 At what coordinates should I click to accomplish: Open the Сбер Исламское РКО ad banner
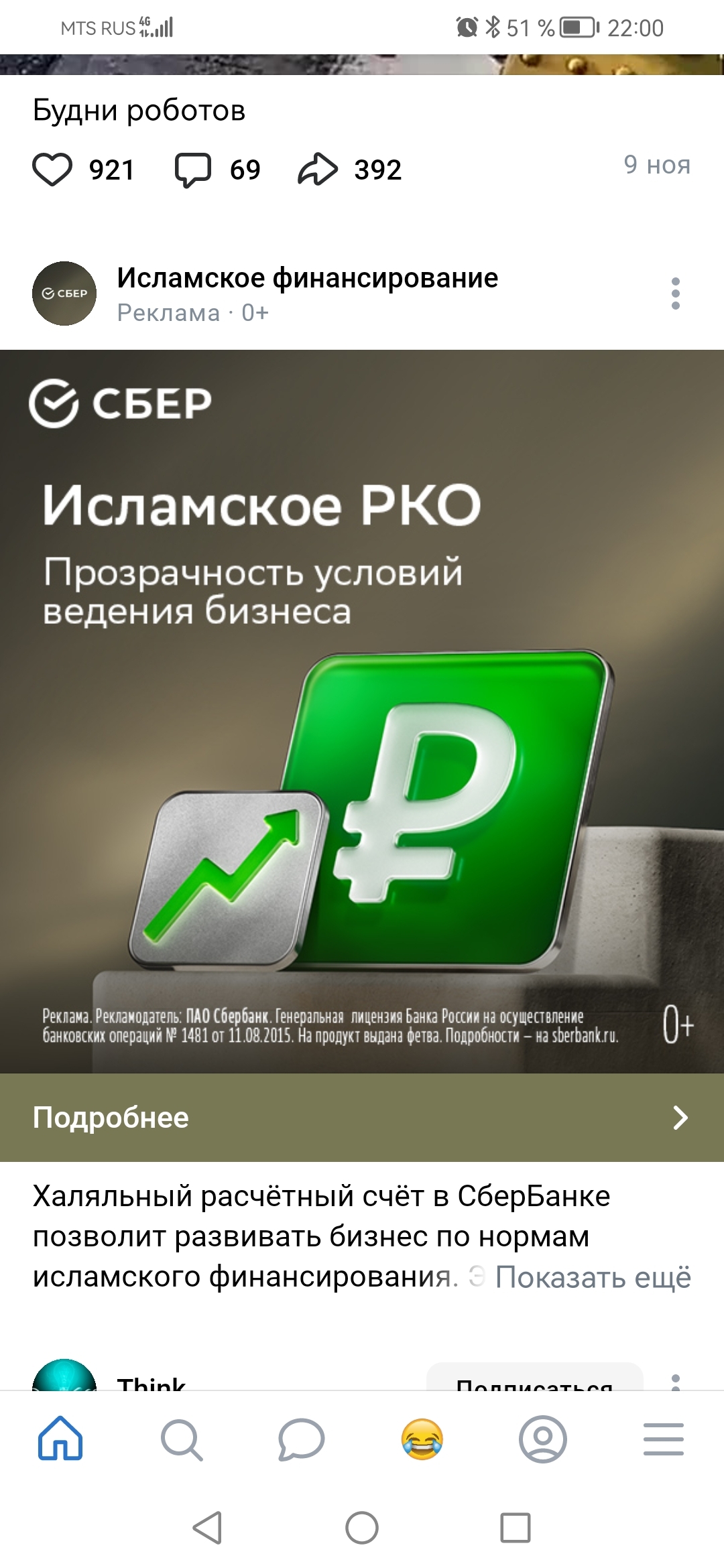(362, 710)
